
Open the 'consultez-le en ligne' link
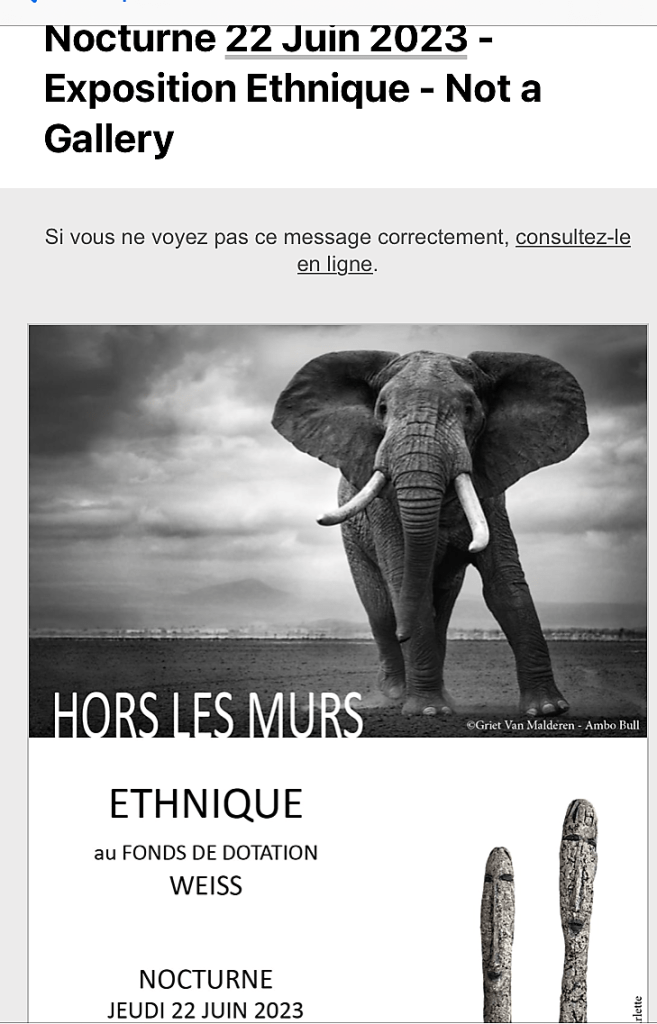572,238
